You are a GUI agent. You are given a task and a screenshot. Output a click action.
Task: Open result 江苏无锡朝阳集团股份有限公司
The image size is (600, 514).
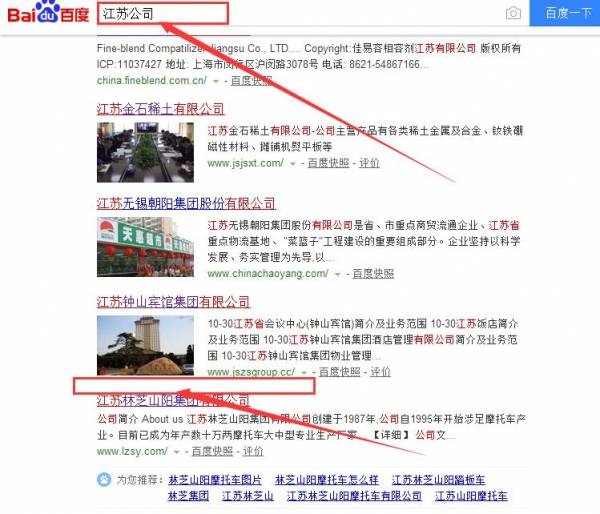(x=186, y=204)
